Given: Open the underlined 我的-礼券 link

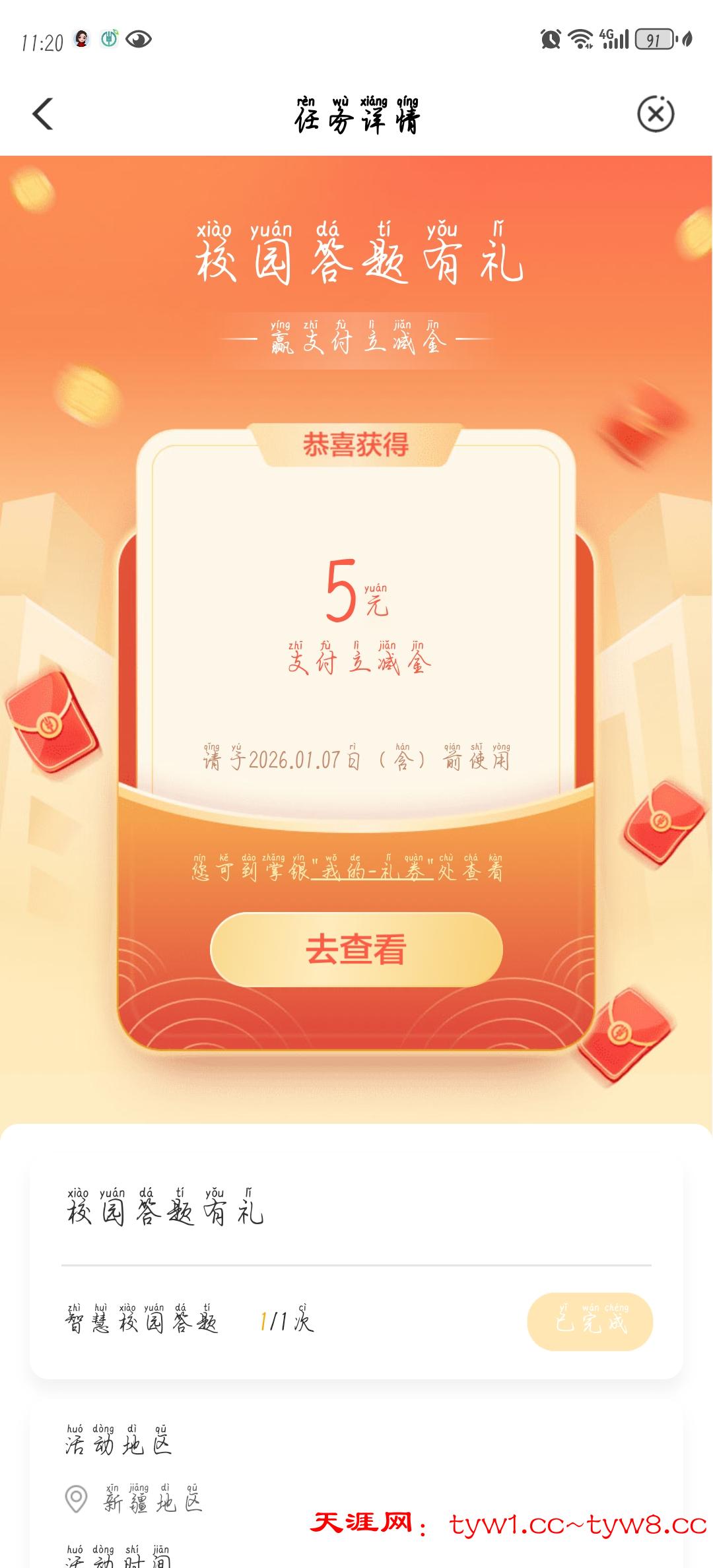Looking at the screenshot, I should click(x=372, y=871).
